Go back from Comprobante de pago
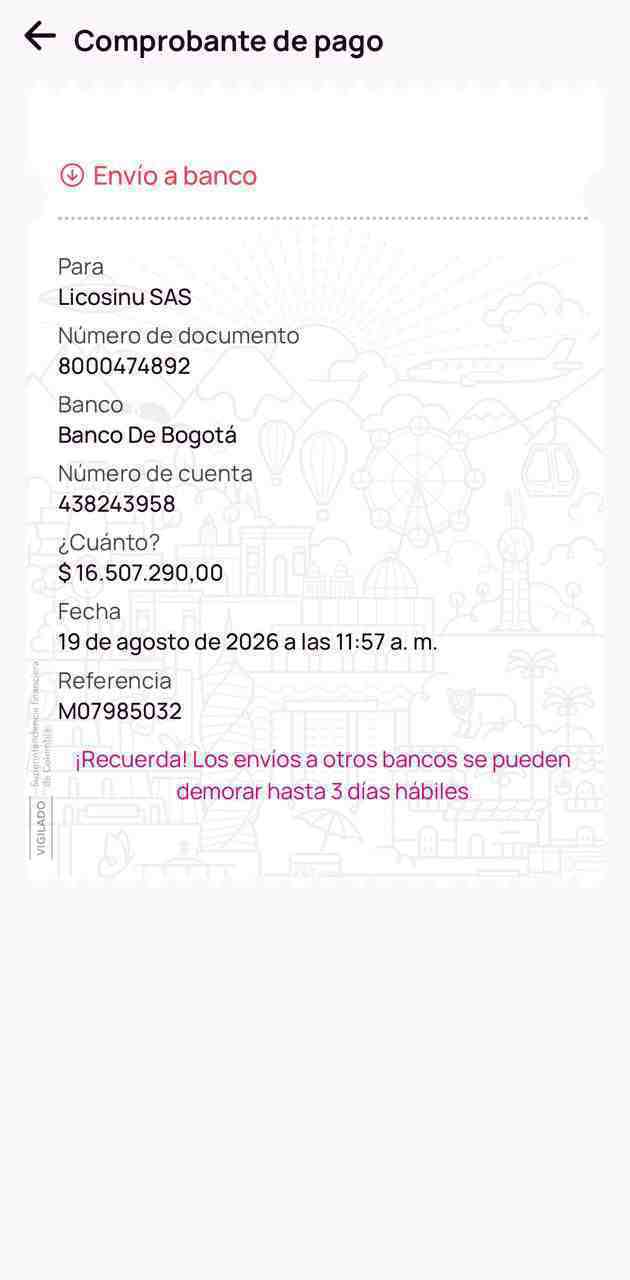The width and height of the screenshot is (630, 1280). pyautogui.click(x=40, y=36)
